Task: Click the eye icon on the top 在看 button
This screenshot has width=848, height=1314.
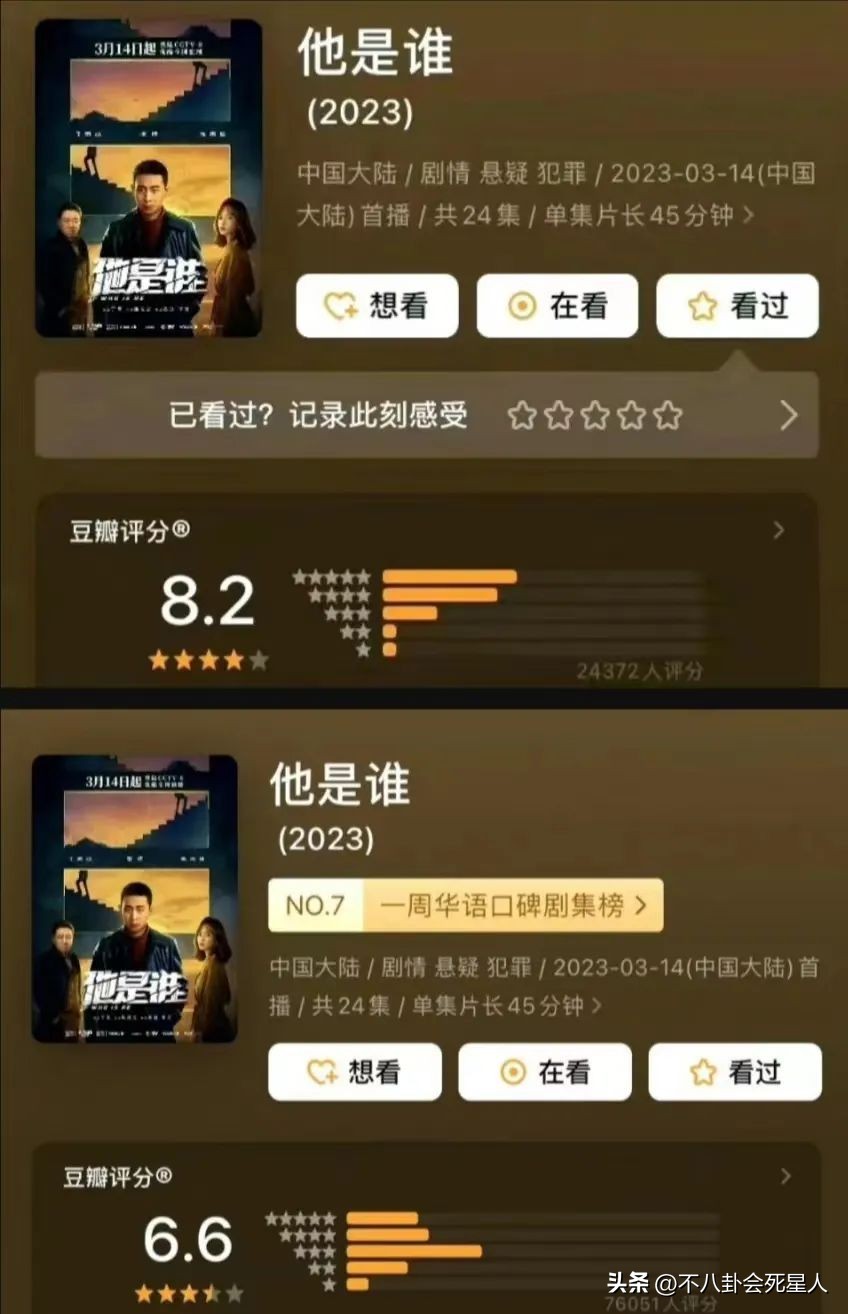Action: click(x=522, y=307)
